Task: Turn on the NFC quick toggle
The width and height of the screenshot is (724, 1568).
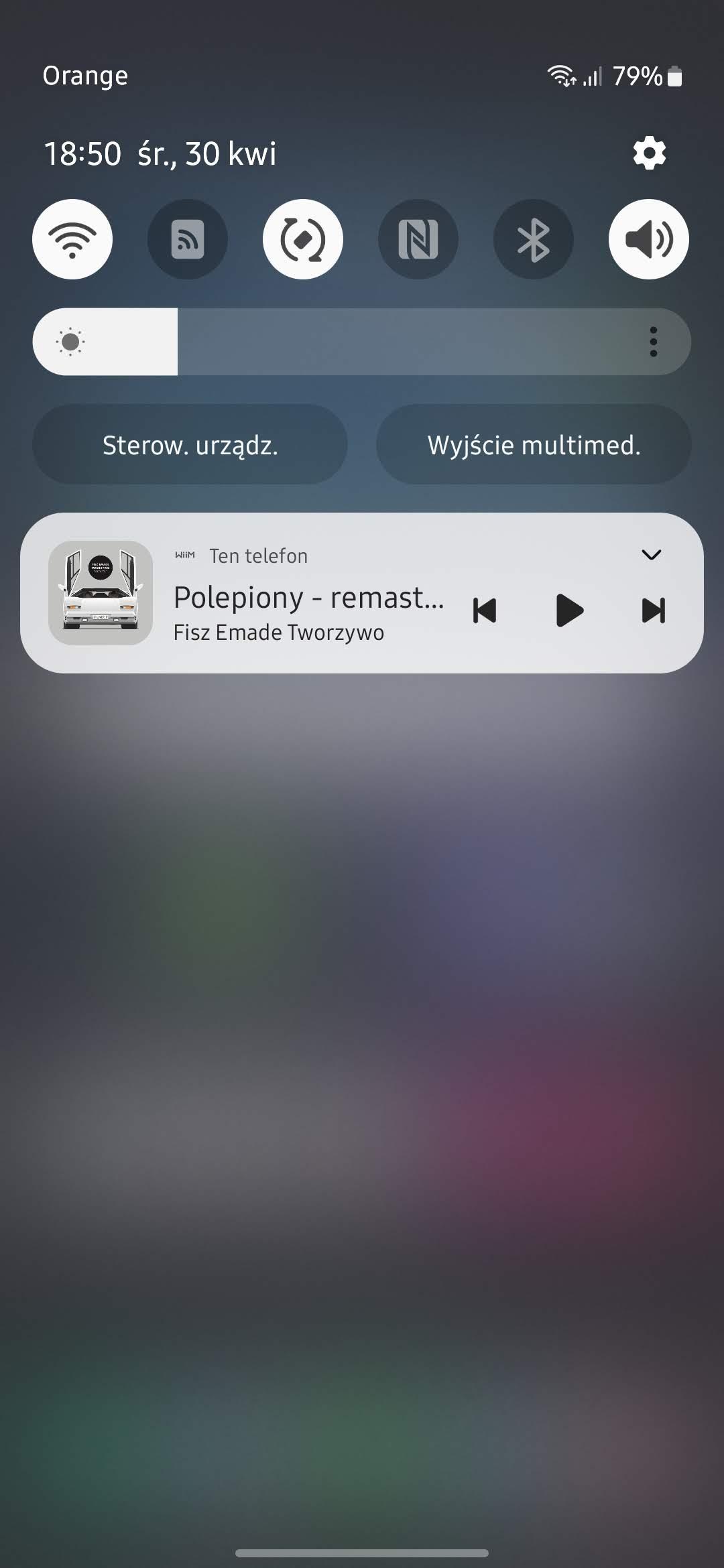Action: click(418, 239)
